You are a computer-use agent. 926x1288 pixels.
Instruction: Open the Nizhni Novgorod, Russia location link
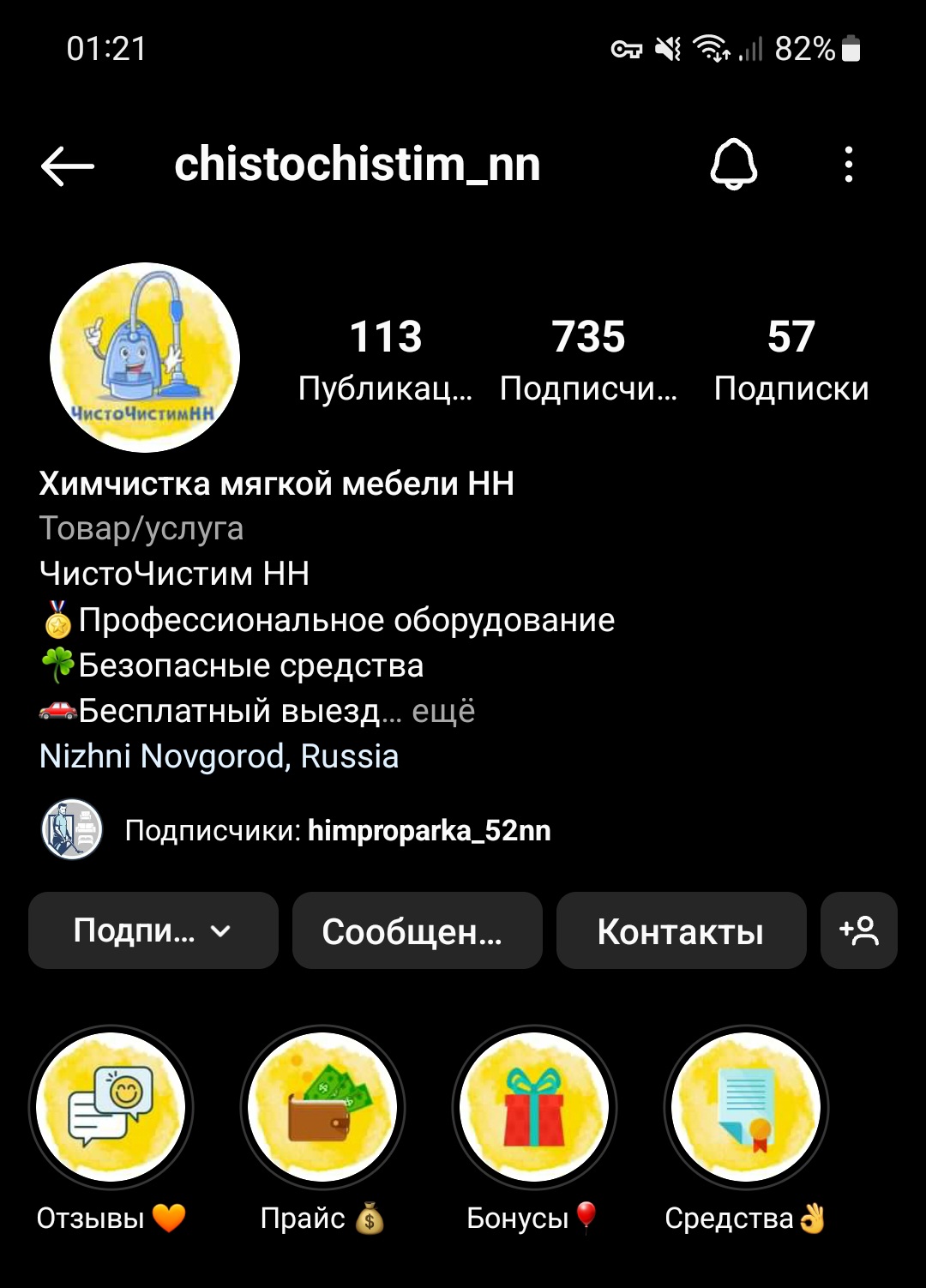point(219,756)
